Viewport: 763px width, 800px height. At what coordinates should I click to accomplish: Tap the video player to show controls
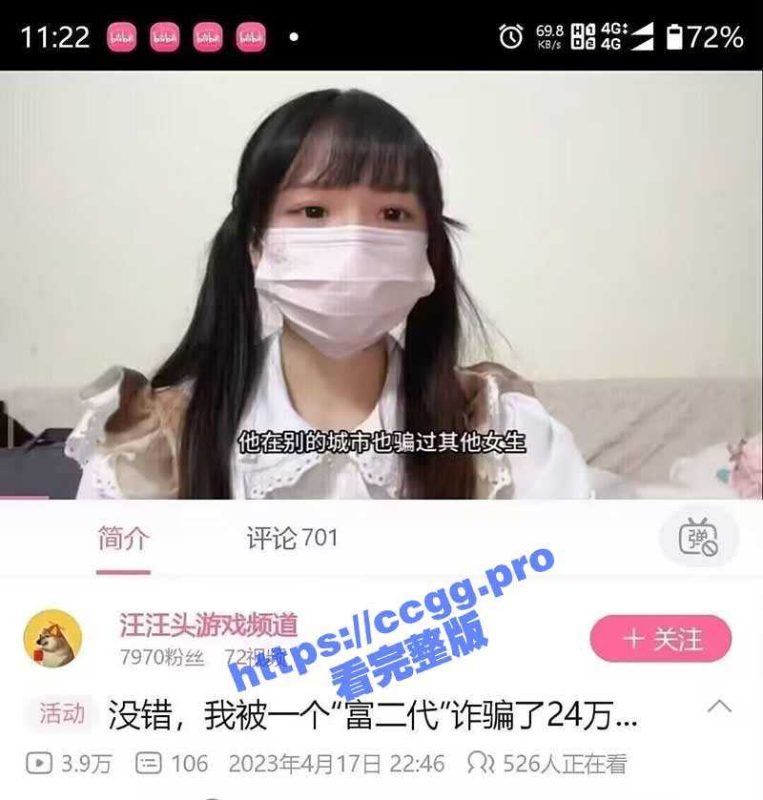pos(380,285)
